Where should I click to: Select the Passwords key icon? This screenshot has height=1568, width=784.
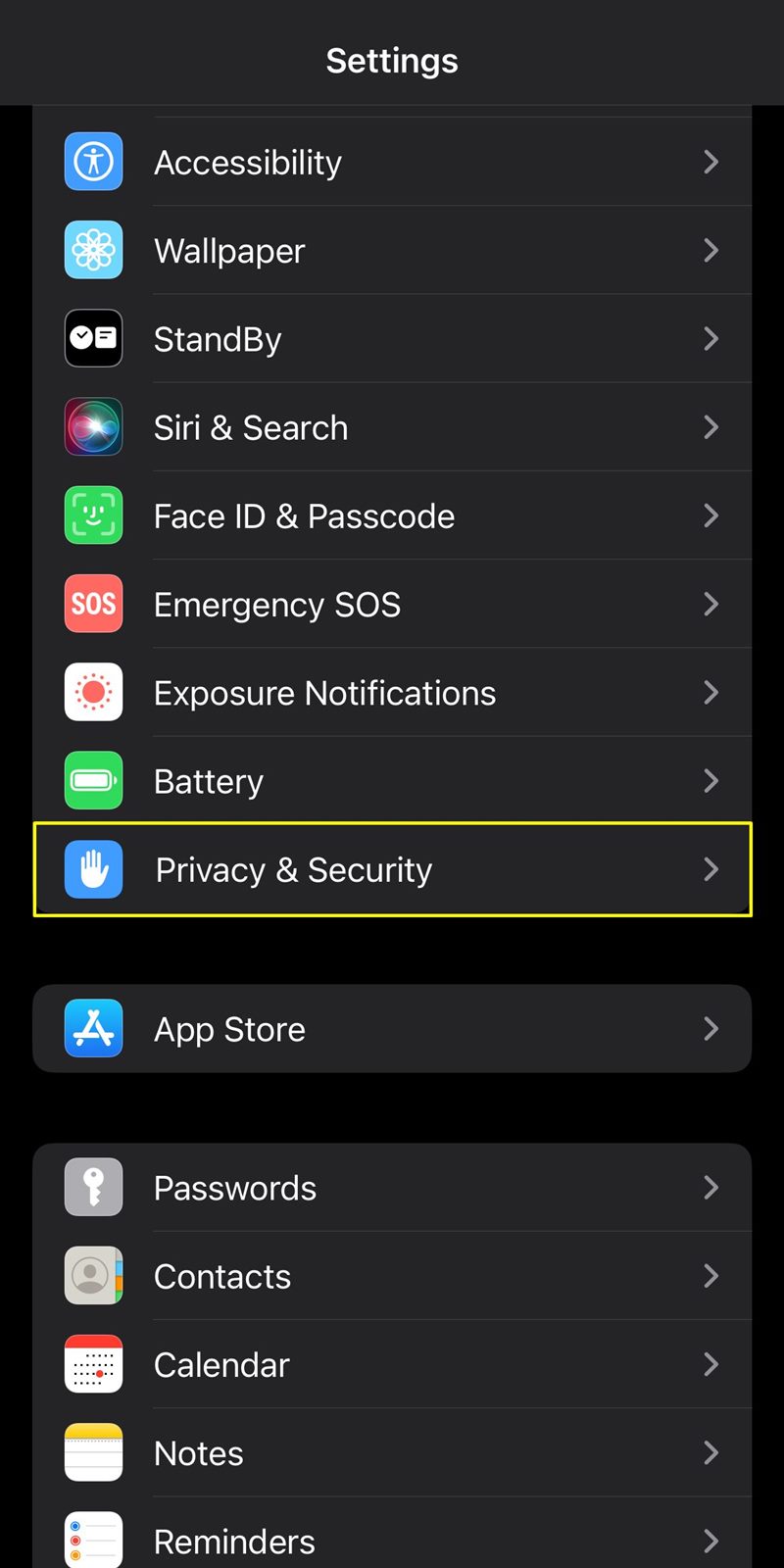(x=93, y=1187)
